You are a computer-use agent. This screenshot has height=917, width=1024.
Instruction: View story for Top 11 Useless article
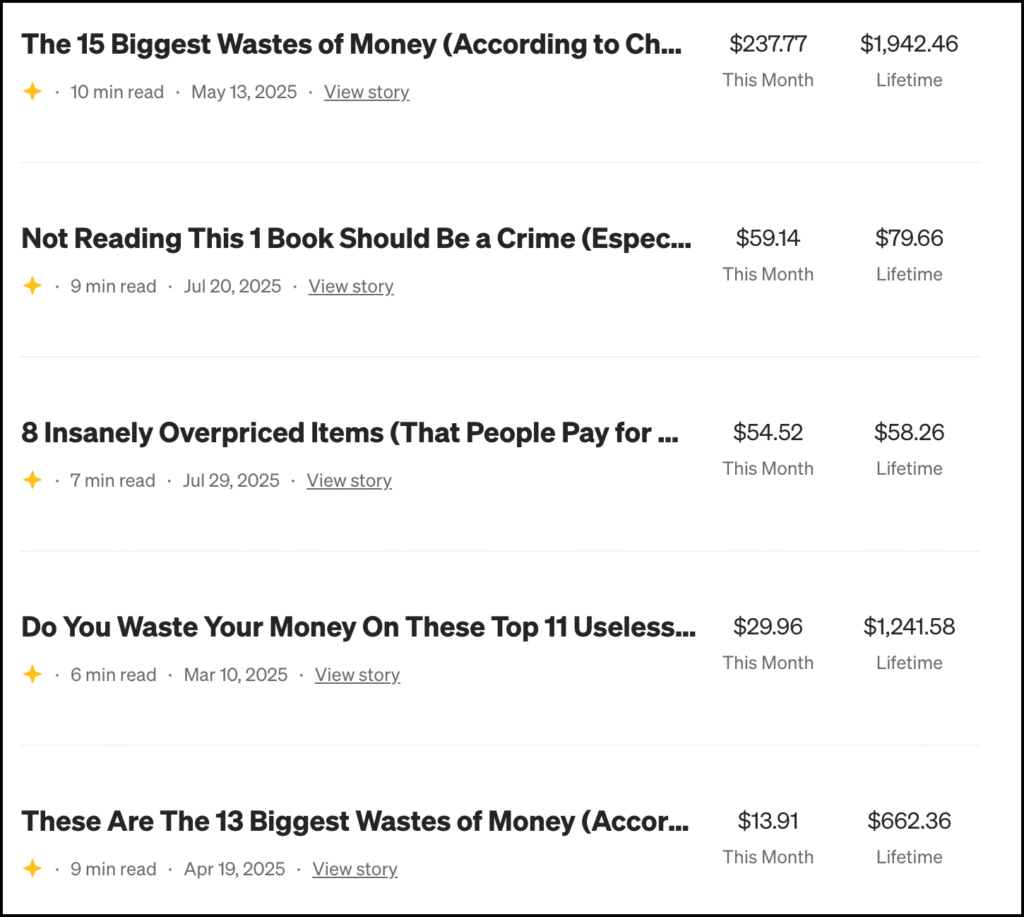click(357, 675)
